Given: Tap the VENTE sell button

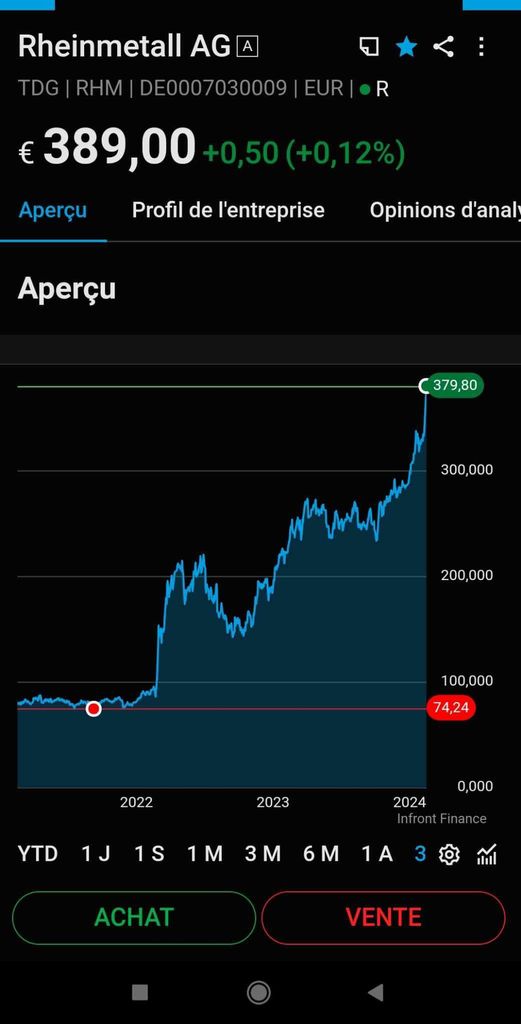Looking at the screenshot, I should 383,918.
